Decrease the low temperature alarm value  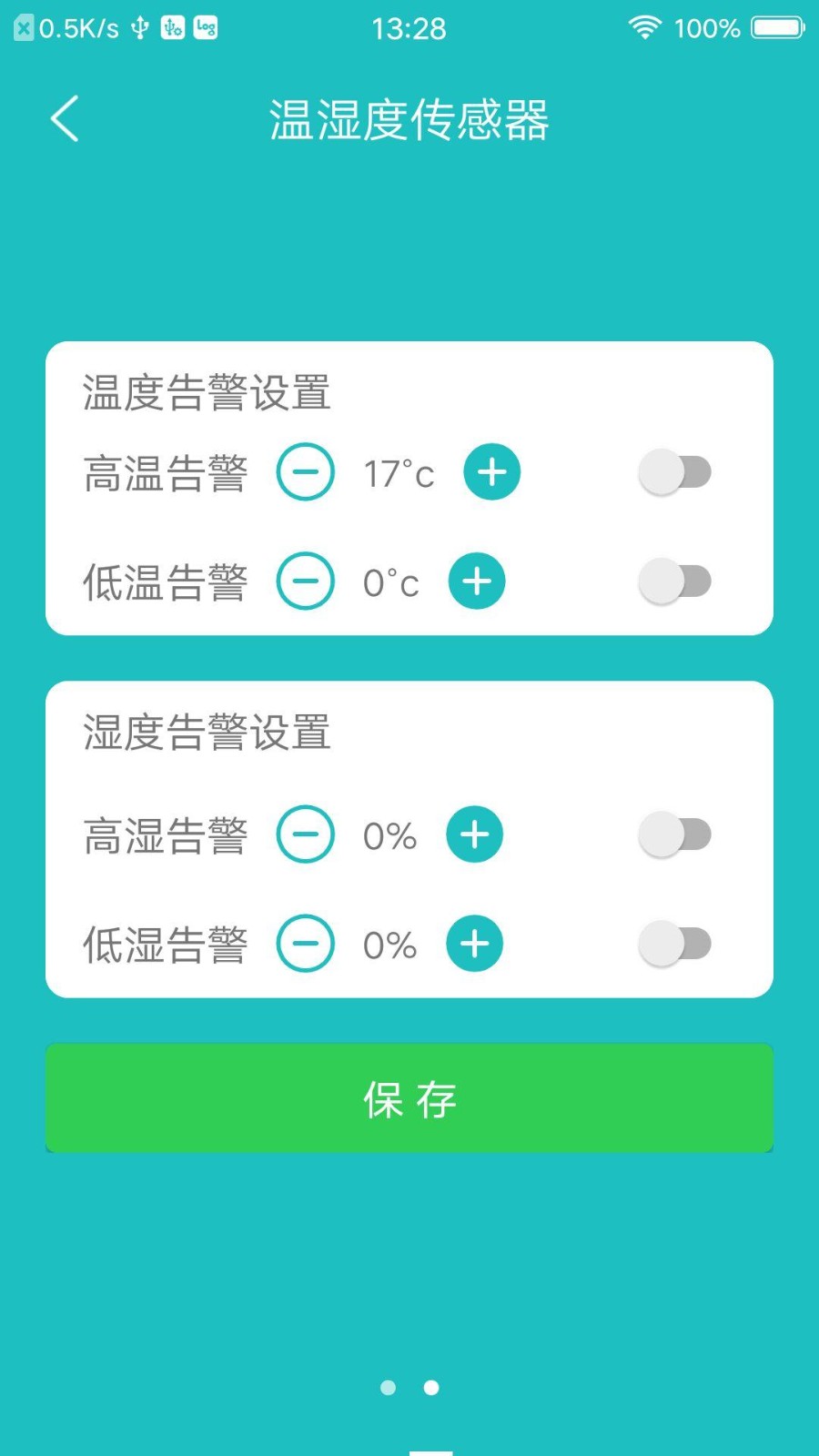coord(305,581)
